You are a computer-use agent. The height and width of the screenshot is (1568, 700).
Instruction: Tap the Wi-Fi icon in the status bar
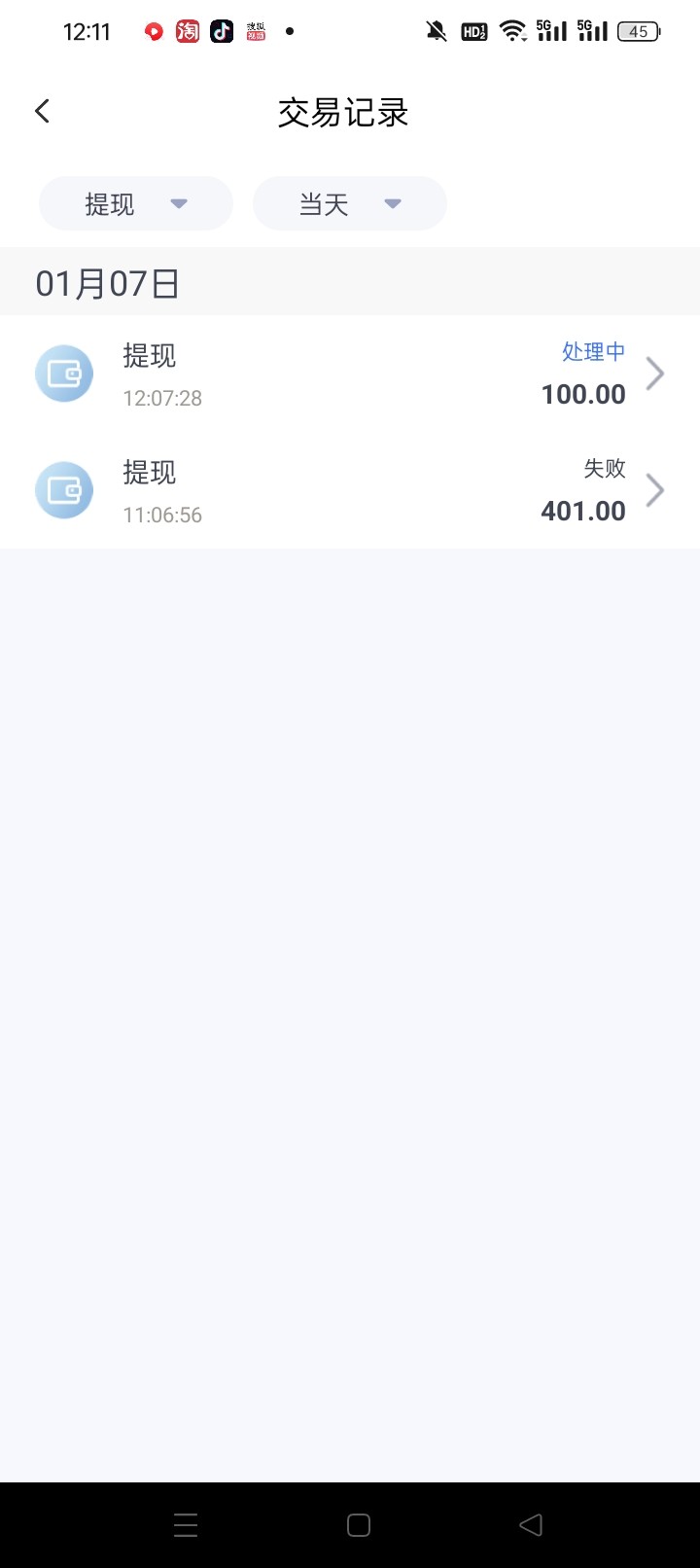512,30
